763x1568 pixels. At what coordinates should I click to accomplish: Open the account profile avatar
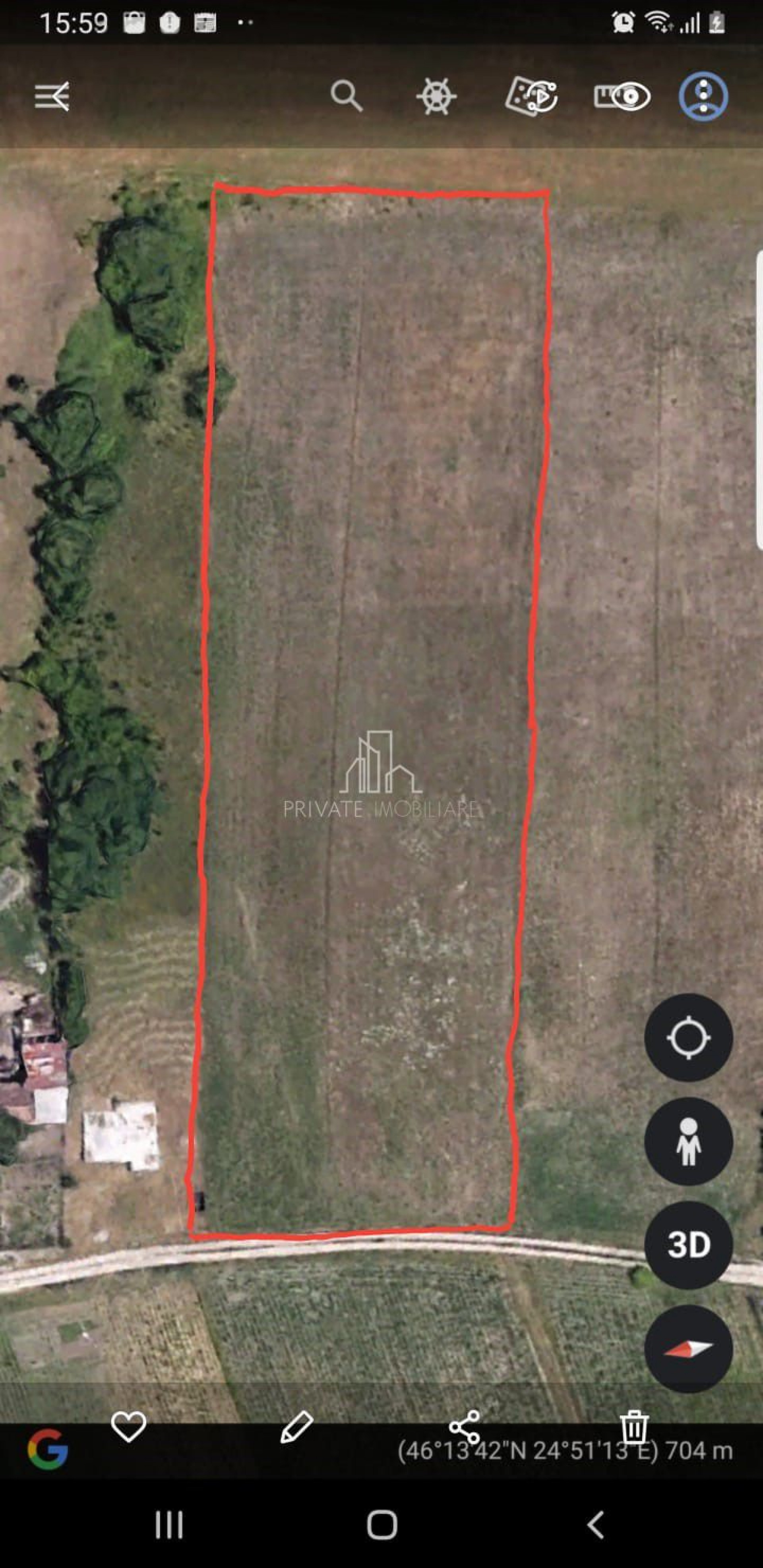pos(703,96)
